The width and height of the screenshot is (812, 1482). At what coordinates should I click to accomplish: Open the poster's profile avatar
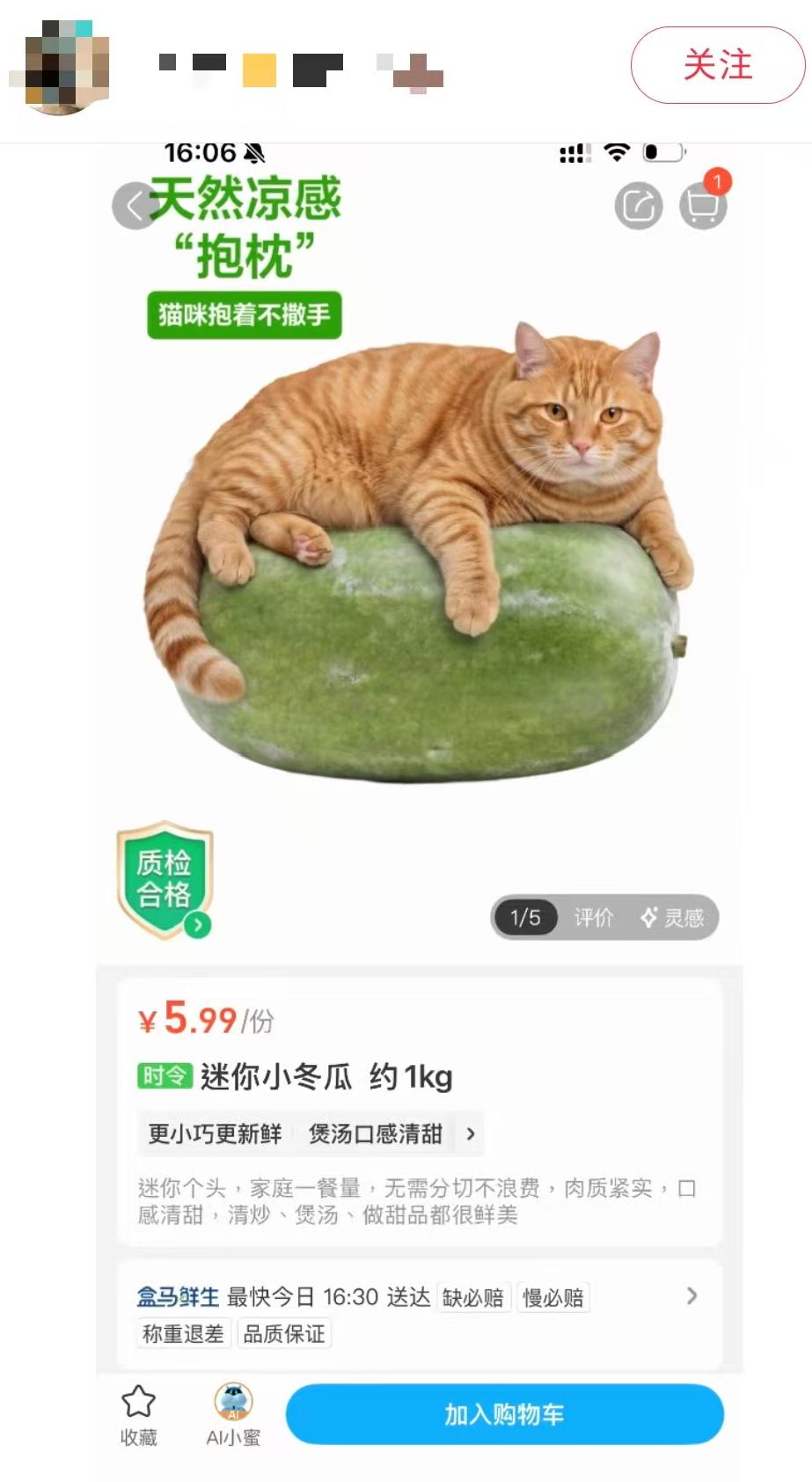pos(60,67)
